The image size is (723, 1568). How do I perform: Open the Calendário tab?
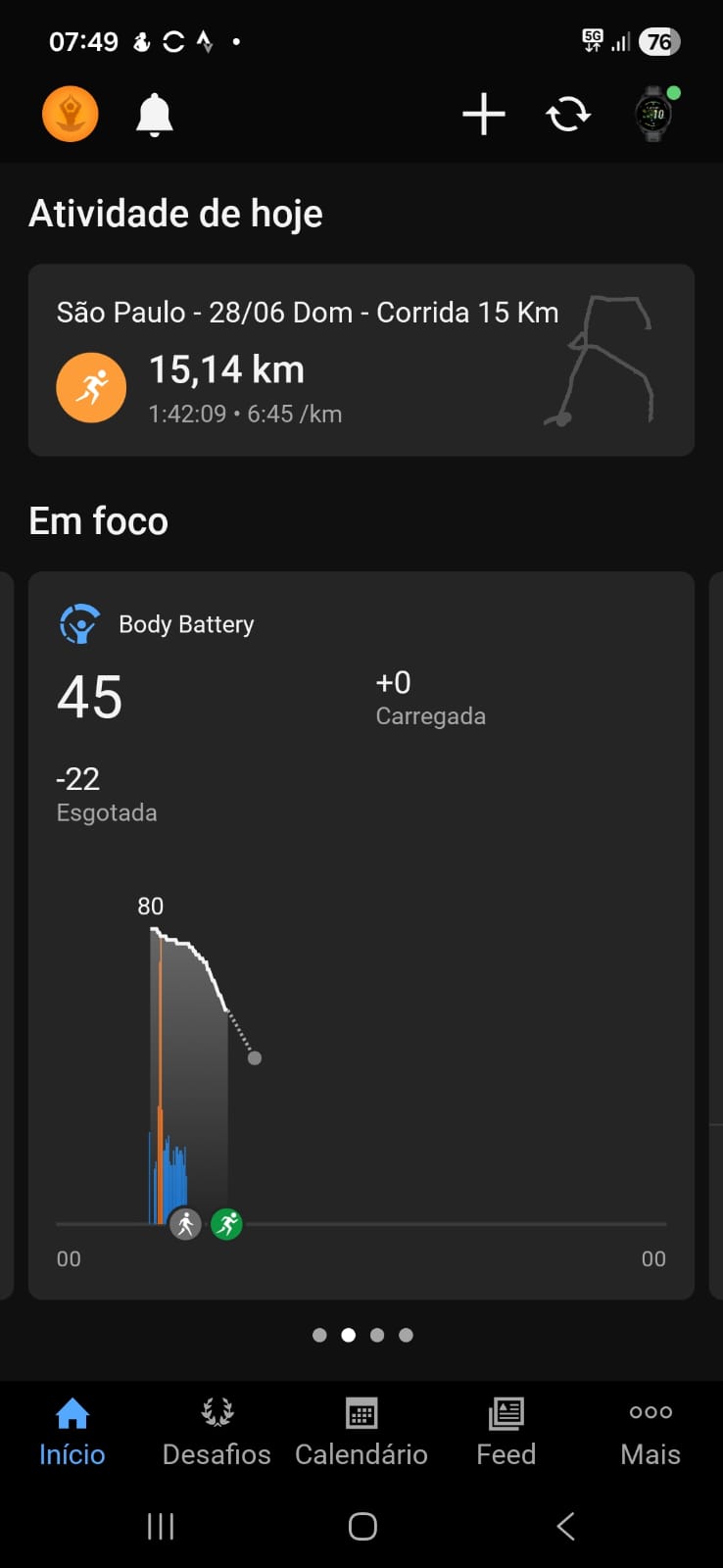point(361,1432)
